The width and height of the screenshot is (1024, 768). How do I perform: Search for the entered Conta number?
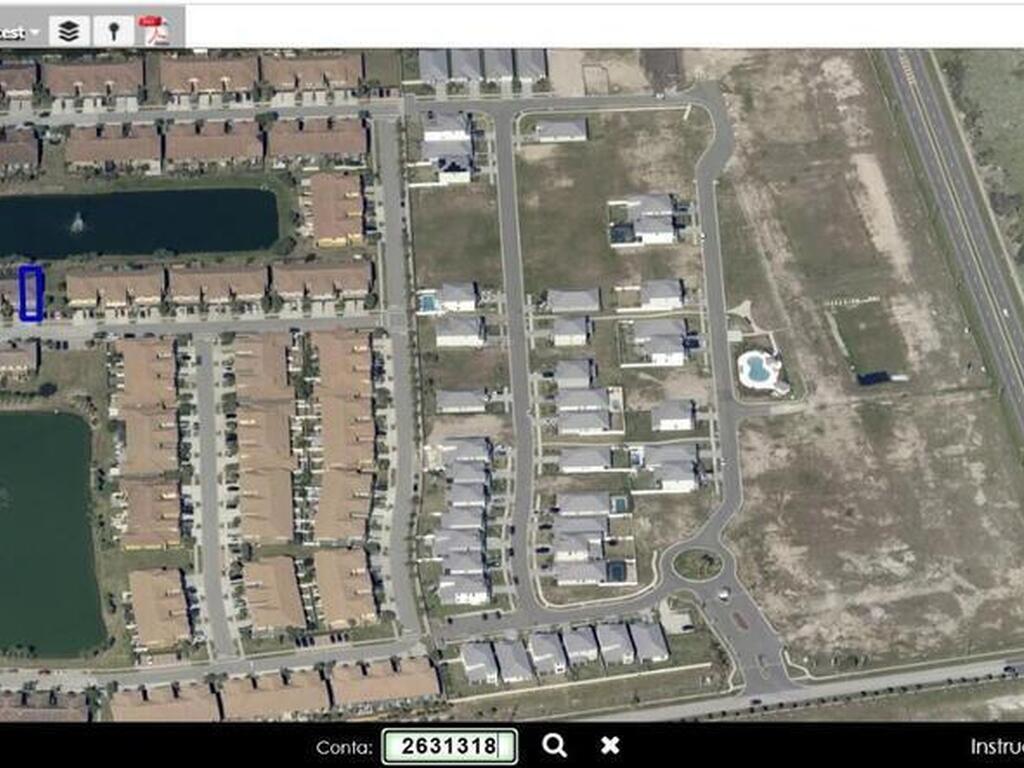(554, 745)
